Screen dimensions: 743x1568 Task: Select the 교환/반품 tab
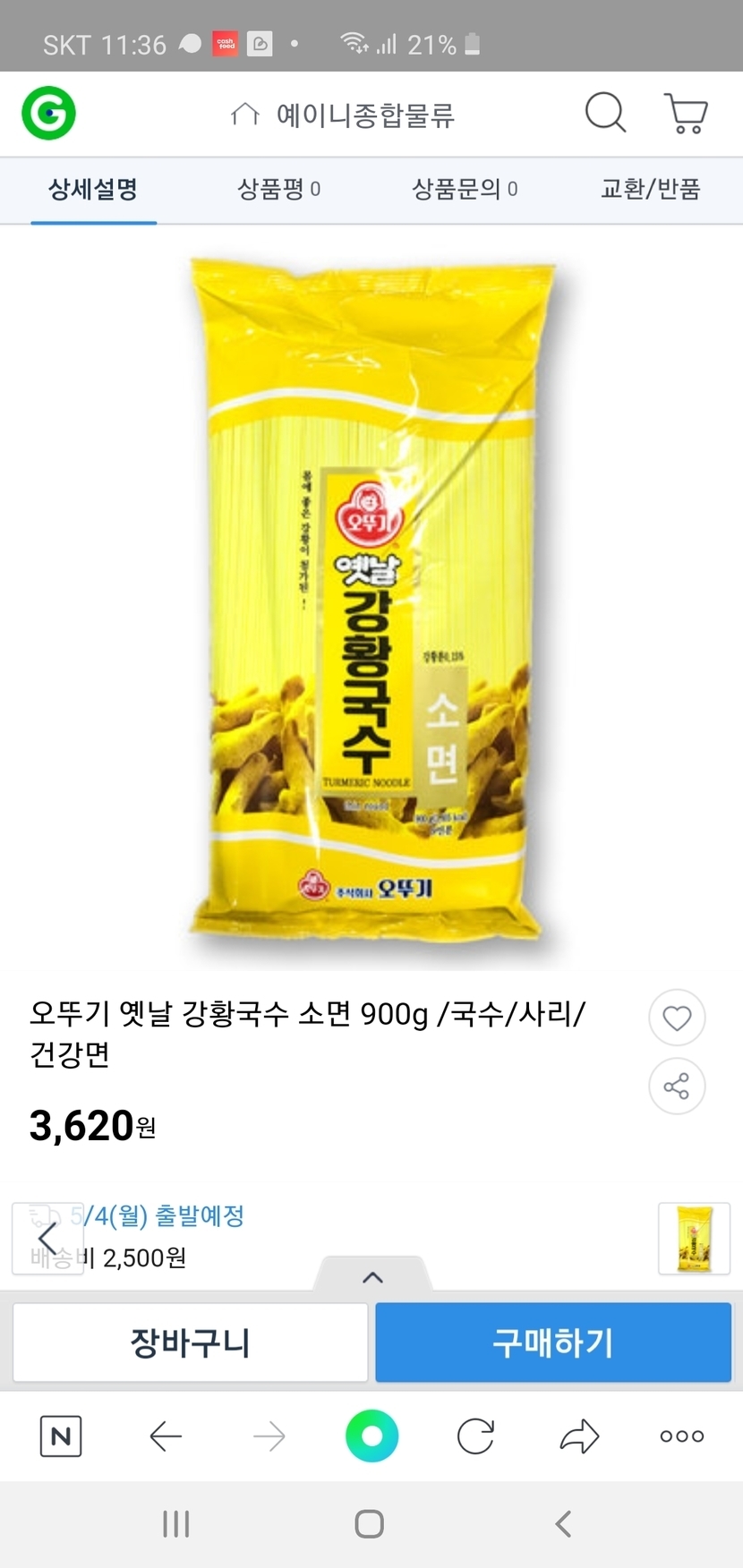(650, 189)
